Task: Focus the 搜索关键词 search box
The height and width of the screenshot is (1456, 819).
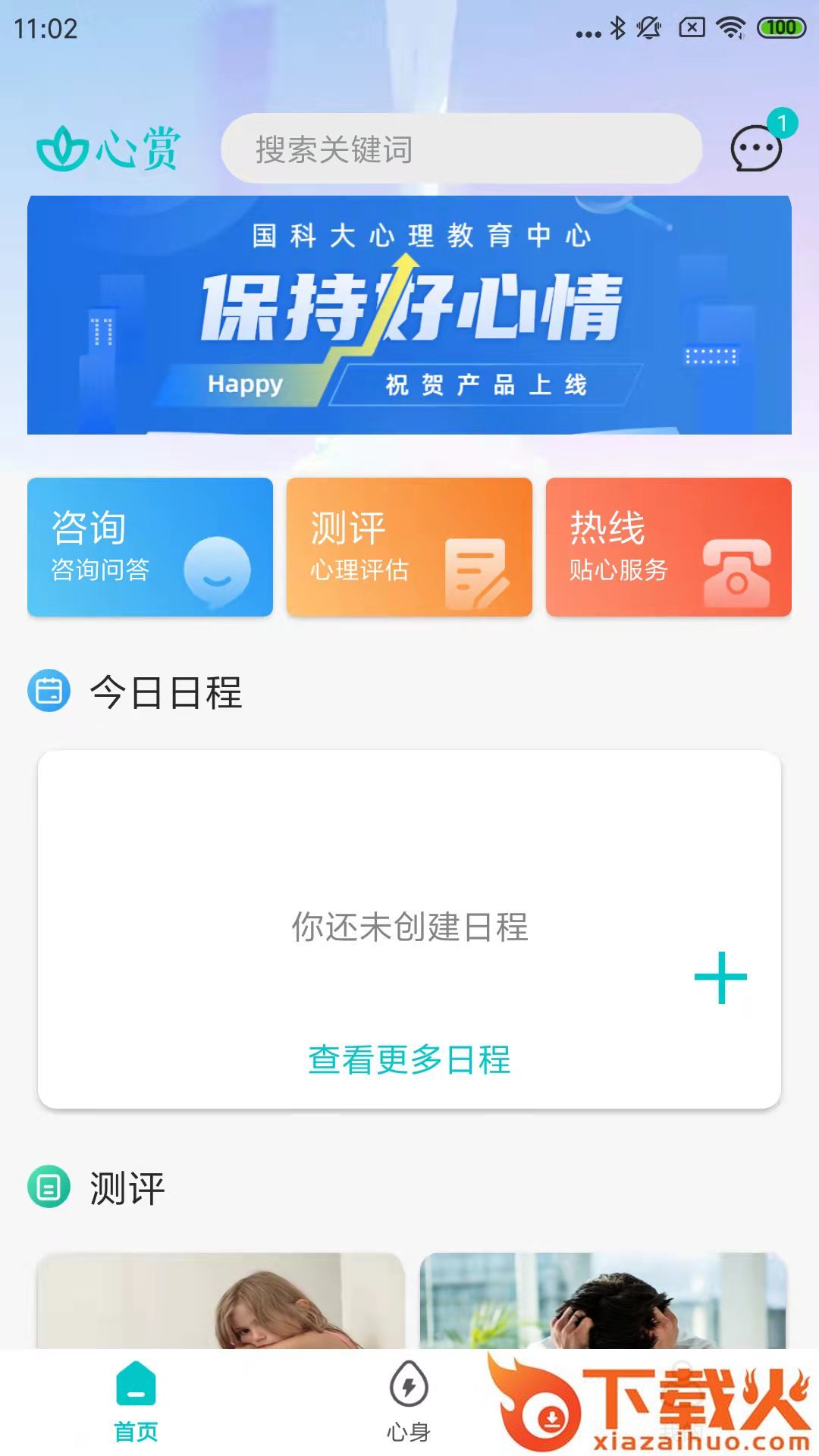Action: tap(461, 149)
